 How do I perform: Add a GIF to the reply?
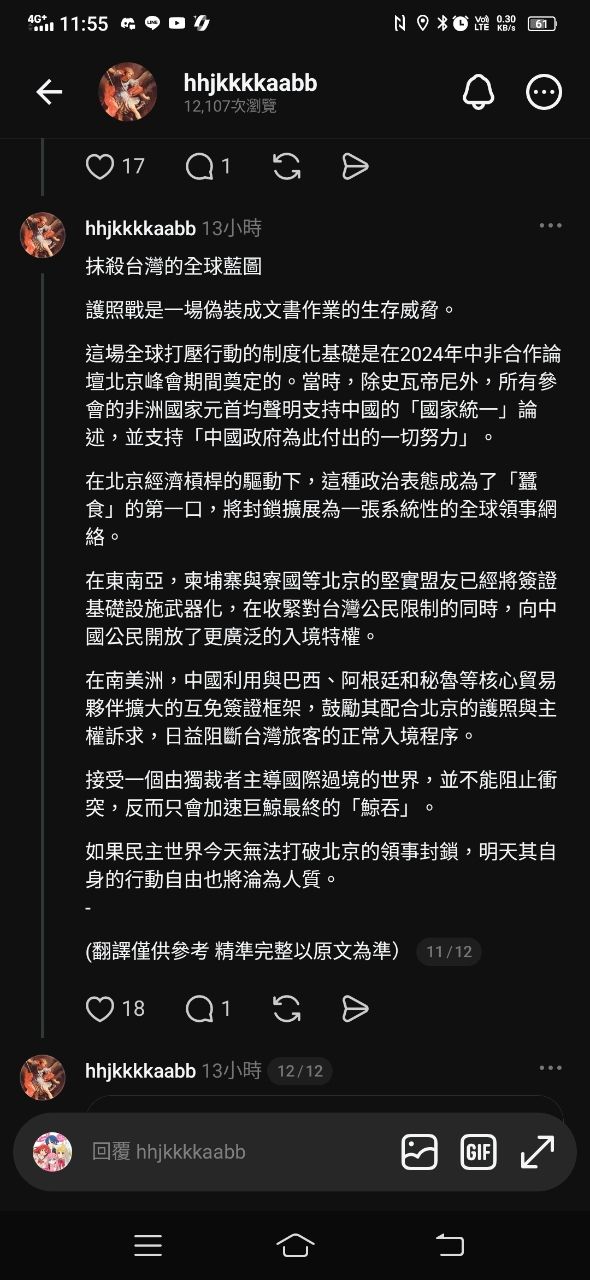pos(479,1152)
